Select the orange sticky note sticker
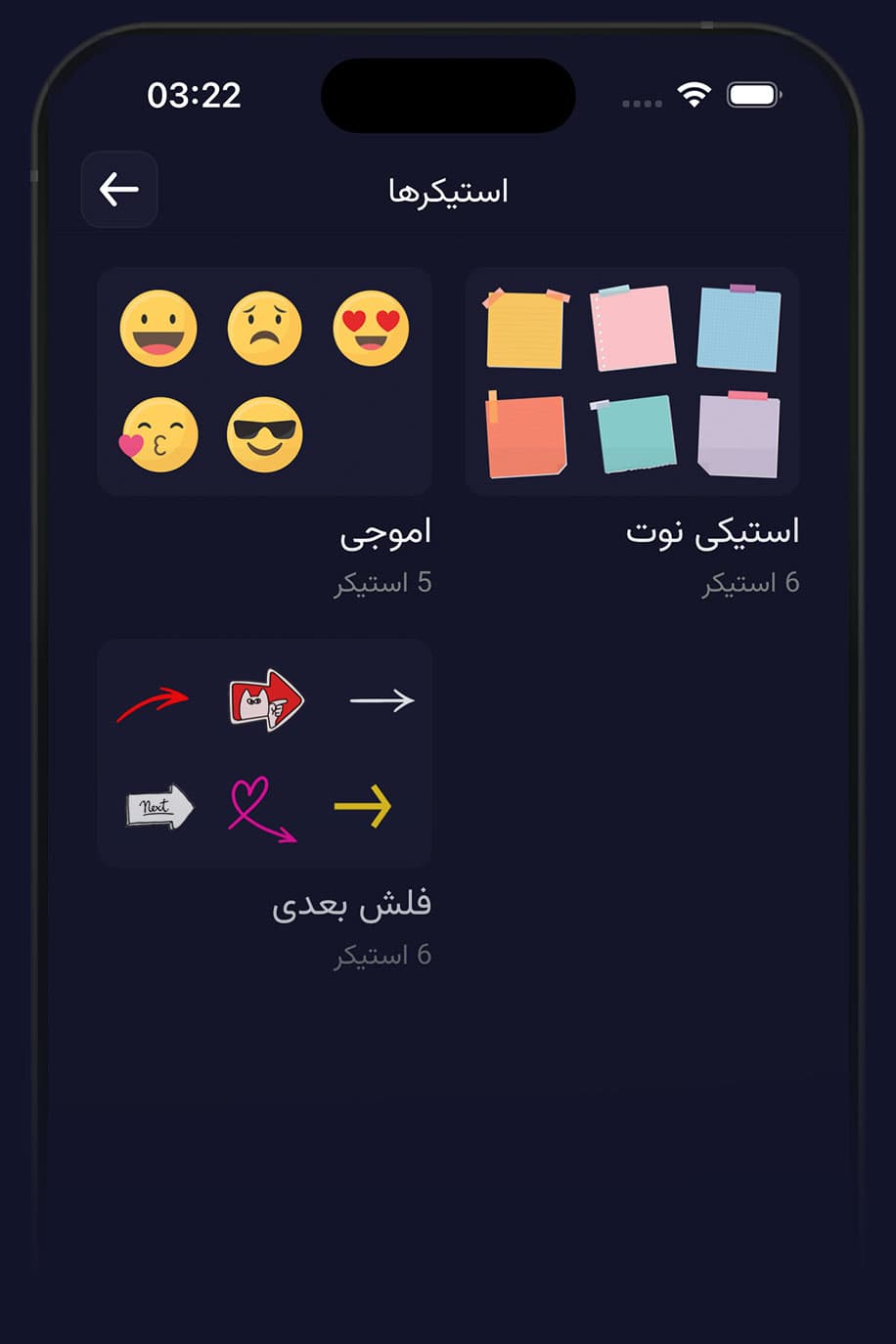Image resolution: width=896 pixels, height=1344 pixels. tap(525, 433)
